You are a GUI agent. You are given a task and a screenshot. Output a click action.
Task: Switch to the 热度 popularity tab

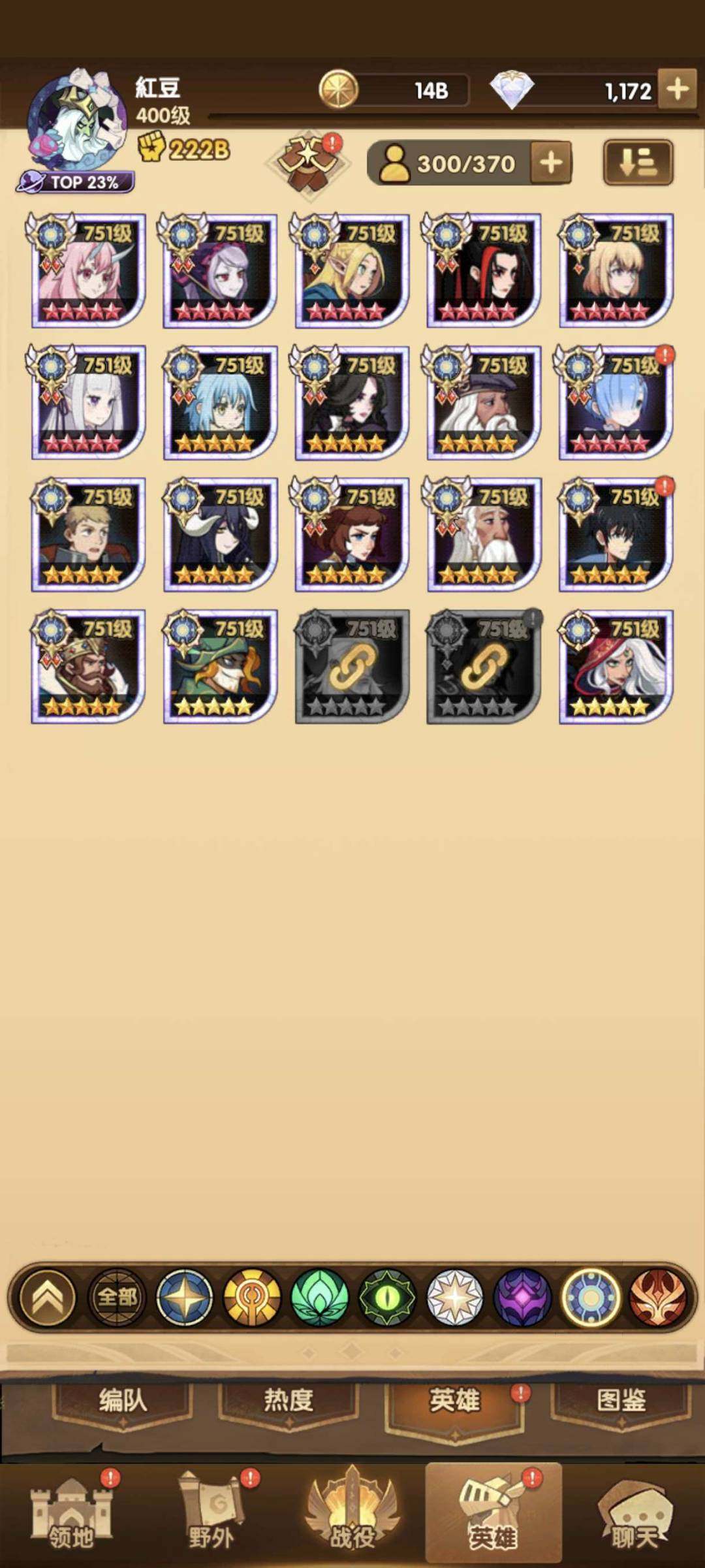coord(289,1400)
